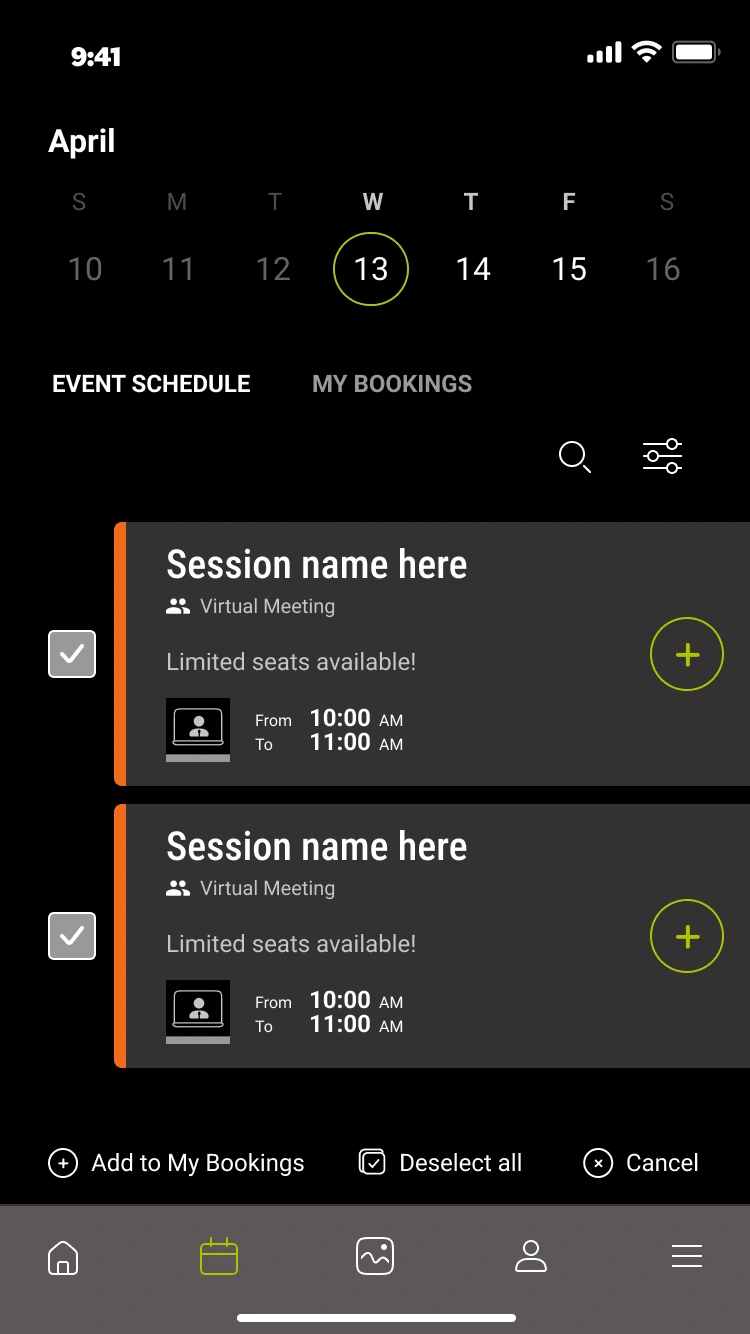Tap the plus button on second session

[687, 936]
